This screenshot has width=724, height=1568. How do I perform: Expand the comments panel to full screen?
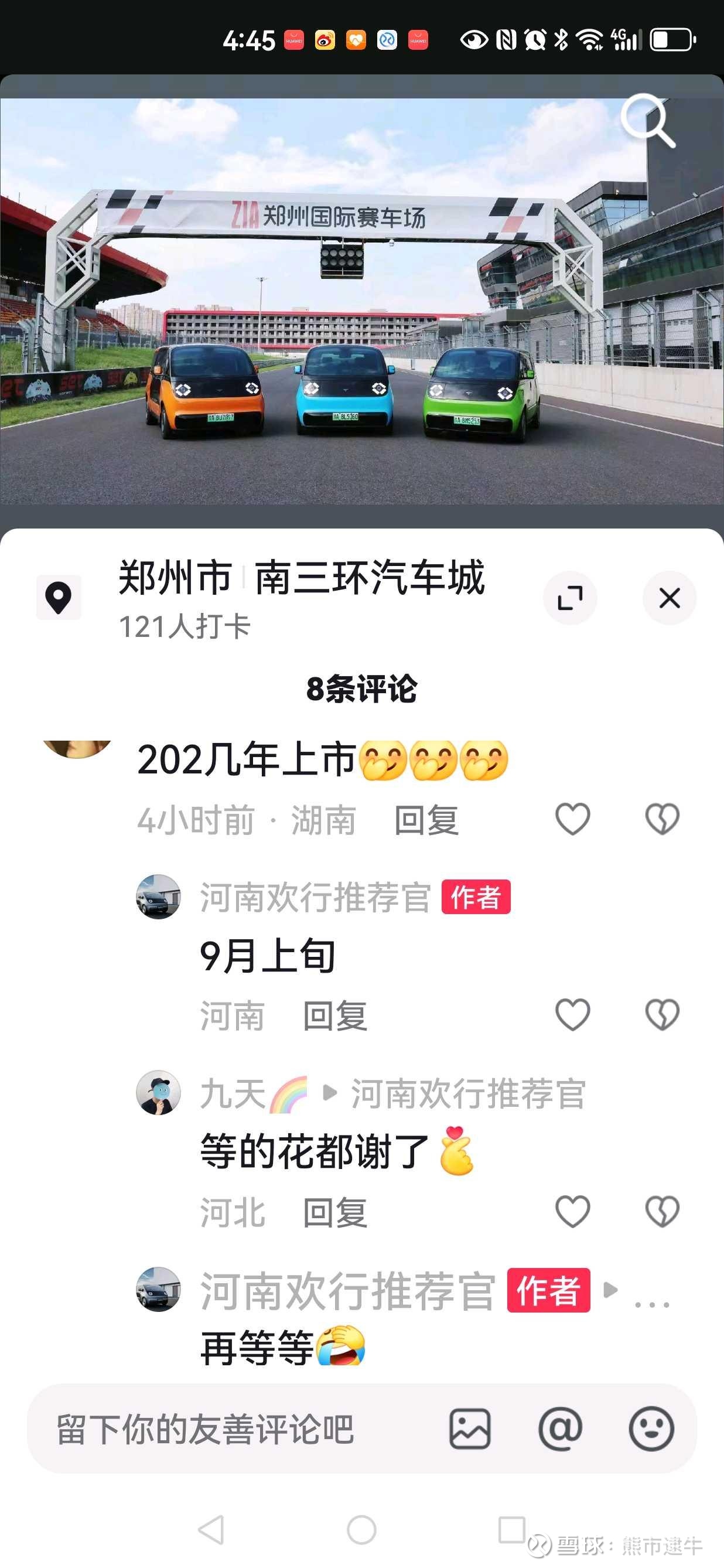570,598
